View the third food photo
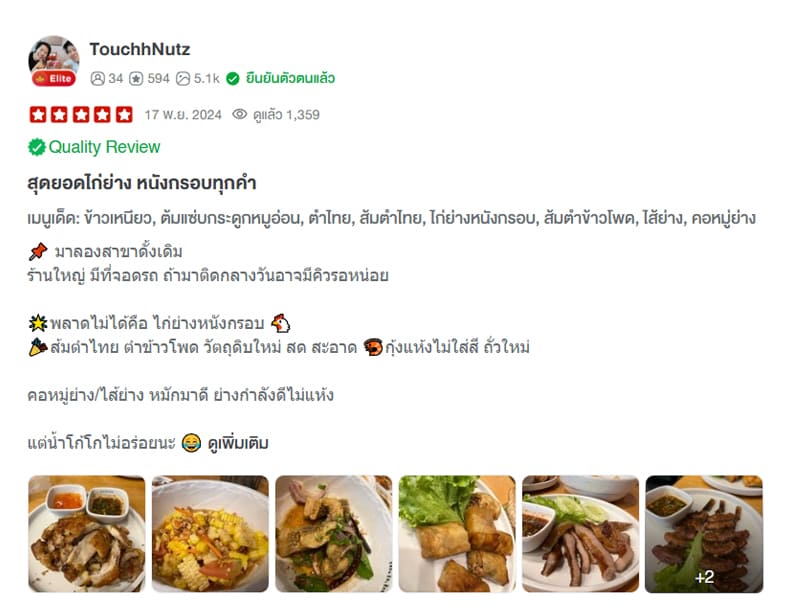The height and width of the screenshot is (613, 790). [333, 533]
